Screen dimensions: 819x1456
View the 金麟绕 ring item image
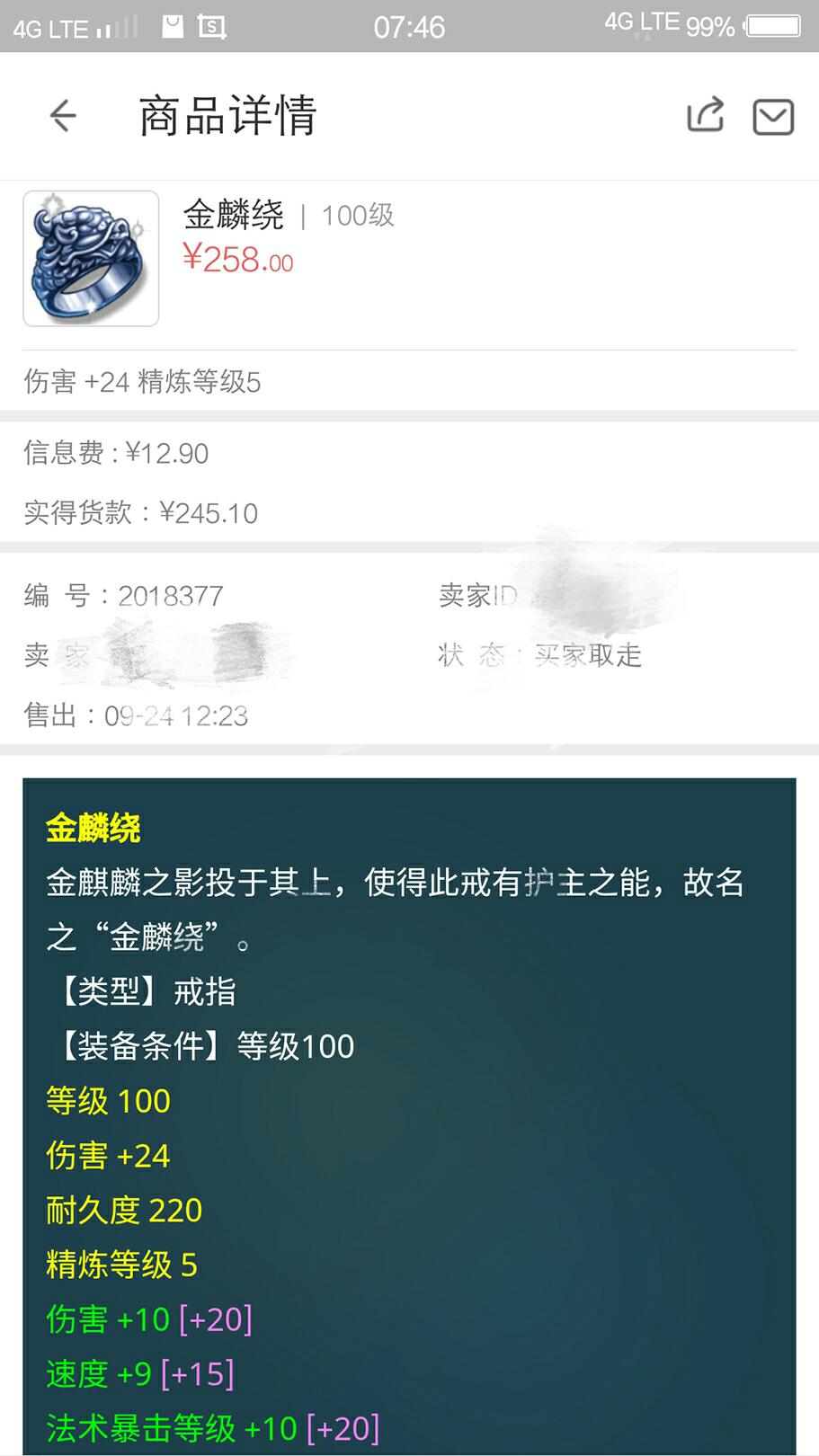(x=91, y=259)
